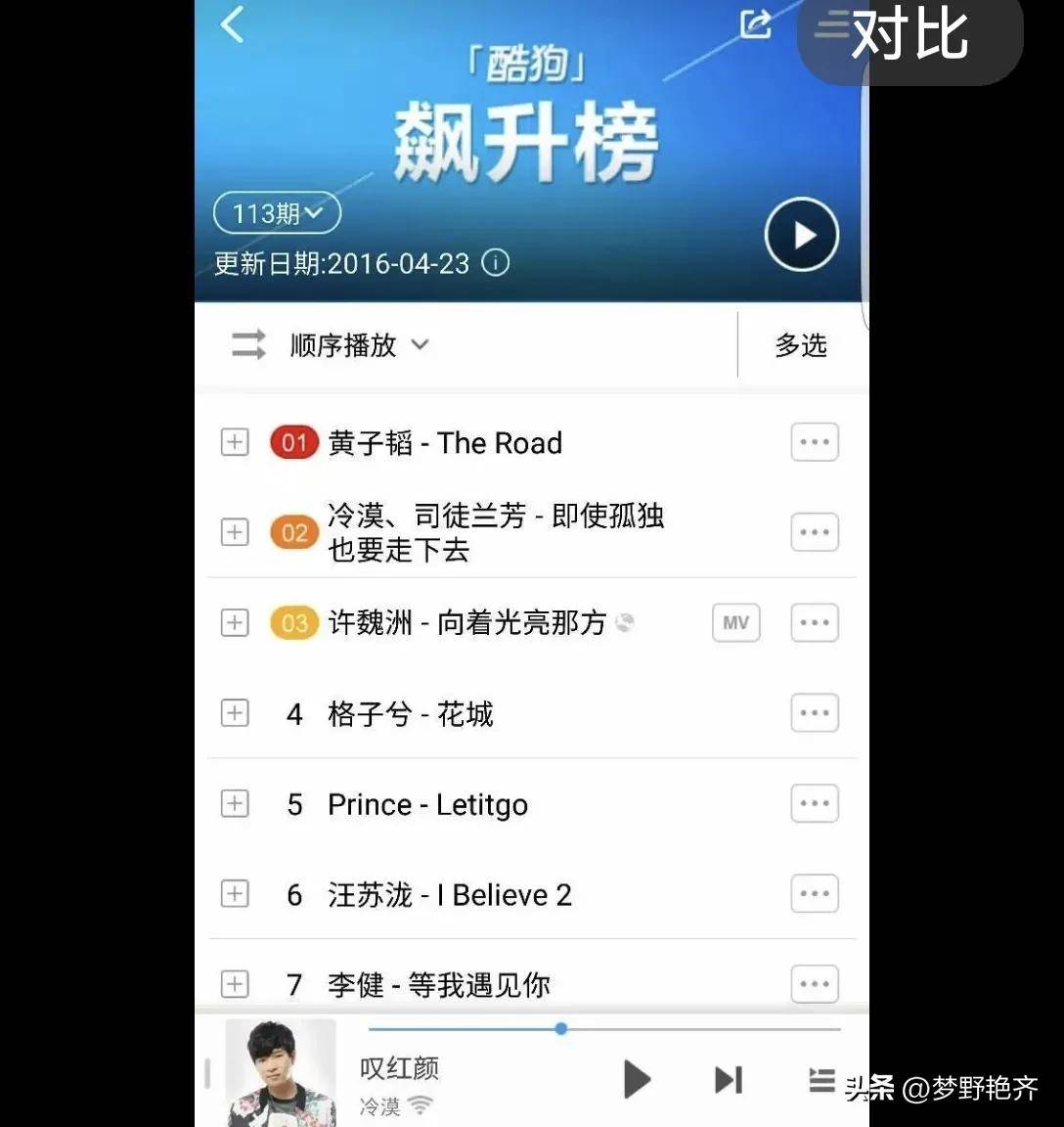Play 李健 - 等我遇见你
The image size is (1064, 1127).
coord(439,984)
